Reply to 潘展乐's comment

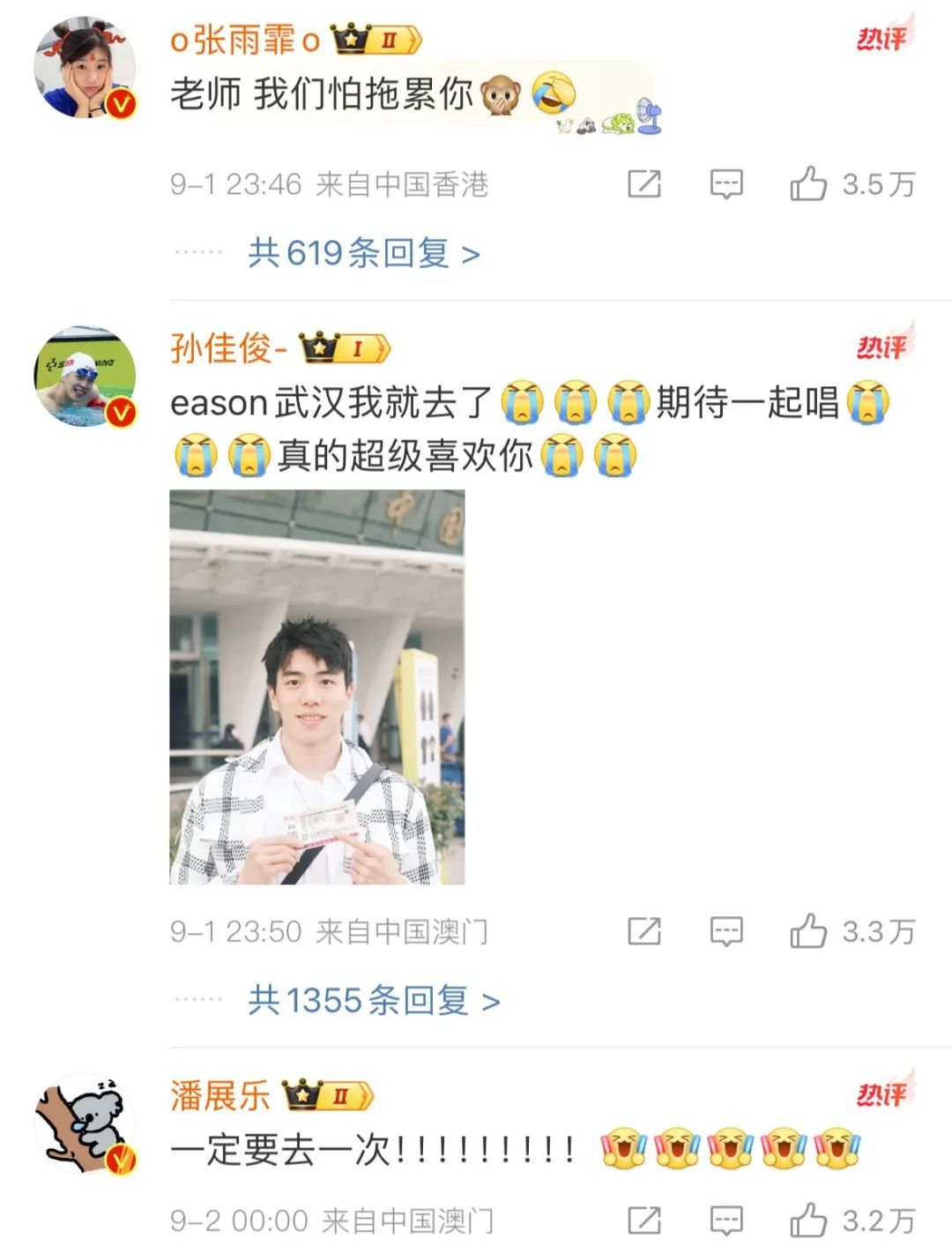coord(726,1220)
